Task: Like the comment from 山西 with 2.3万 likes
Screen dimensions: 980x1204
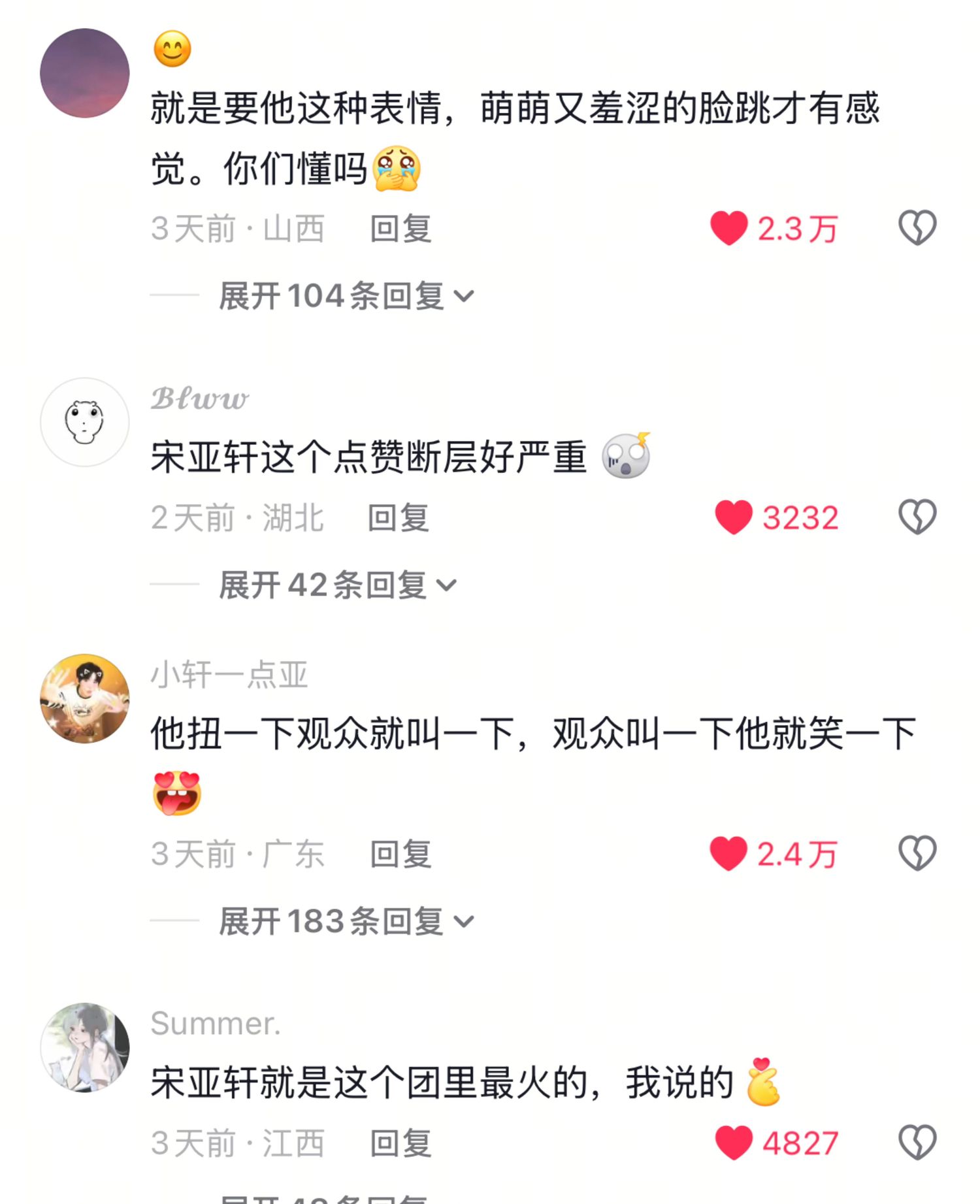Action: (729, 229)
